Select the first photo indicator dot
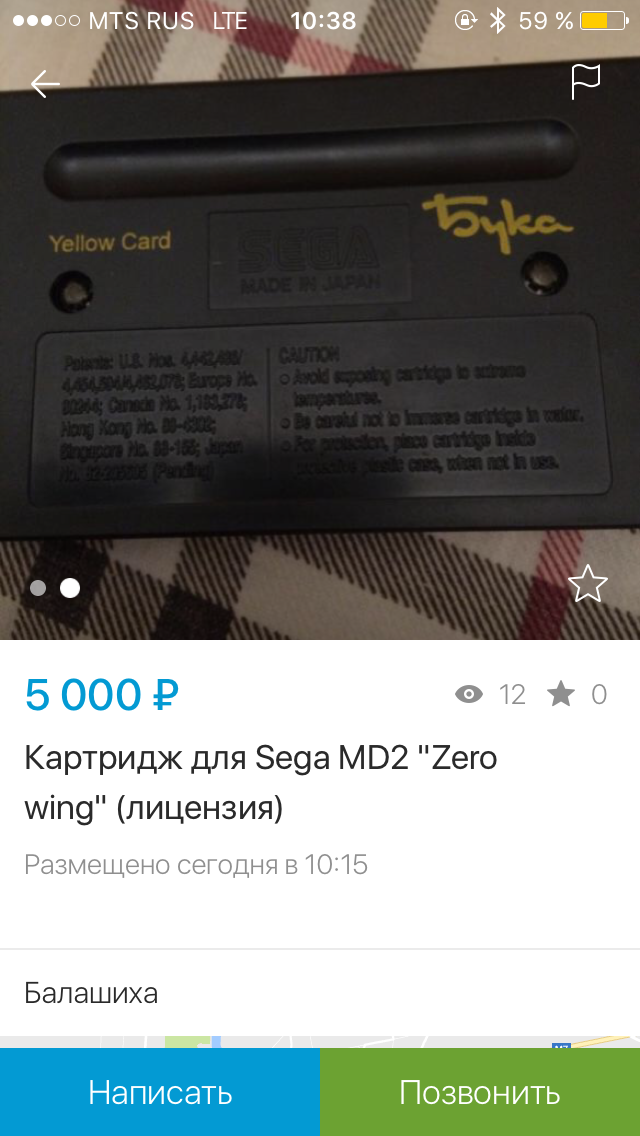Screen dimensions: 640x1136 coord(38,588)
